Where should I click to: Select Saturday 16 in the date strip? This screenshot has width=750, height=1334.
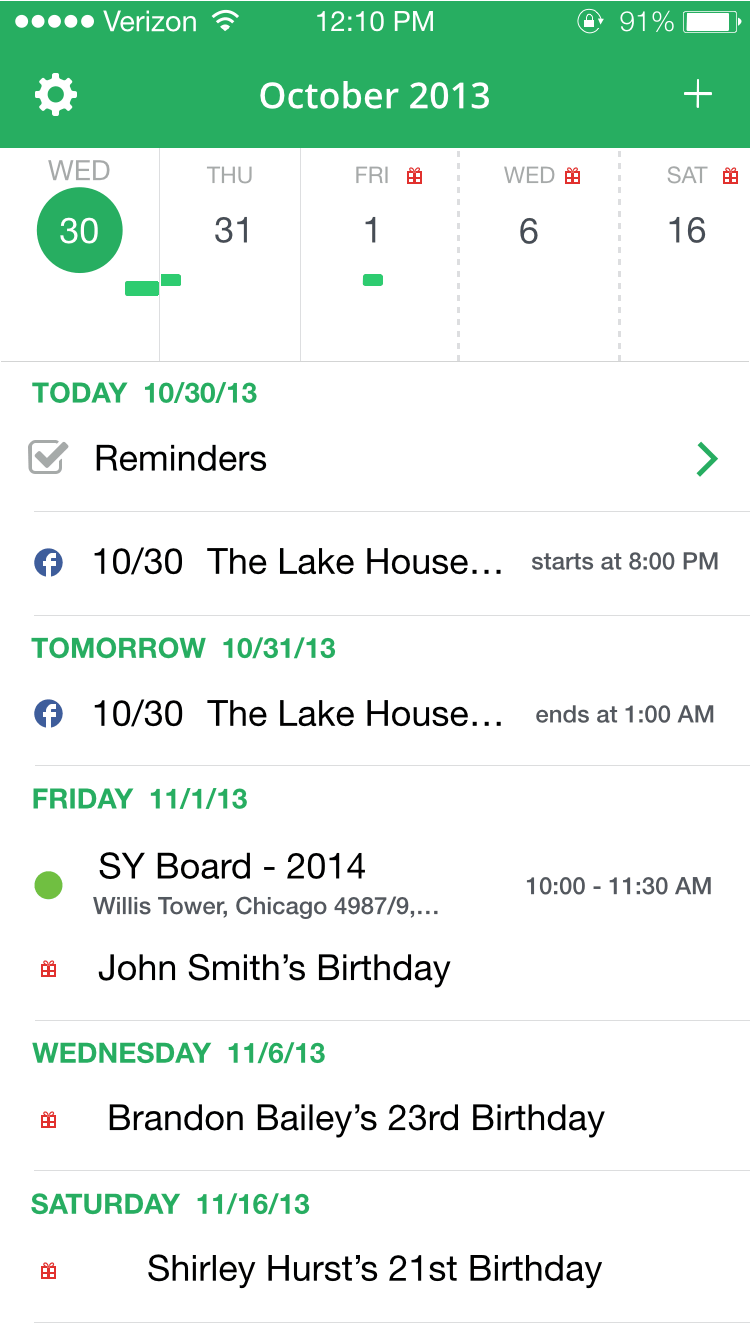687,231
